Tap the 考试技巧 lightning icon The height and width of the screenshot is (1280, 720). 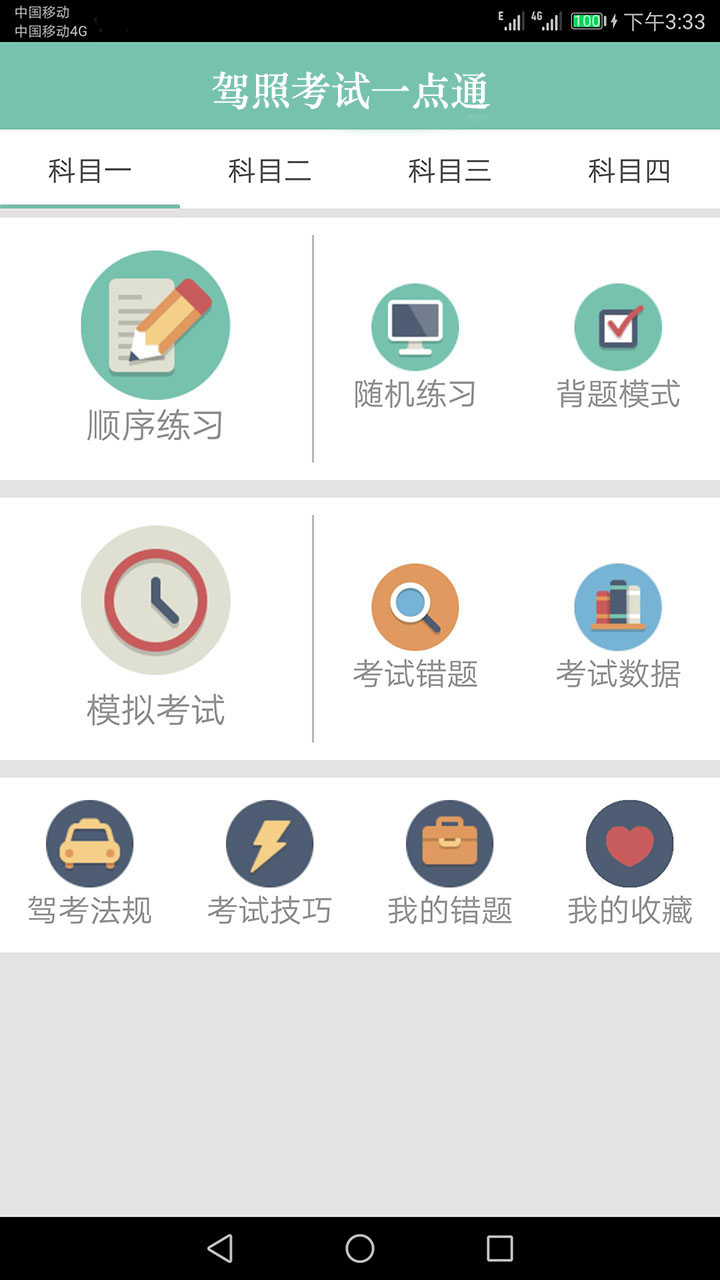coord(270,844)
